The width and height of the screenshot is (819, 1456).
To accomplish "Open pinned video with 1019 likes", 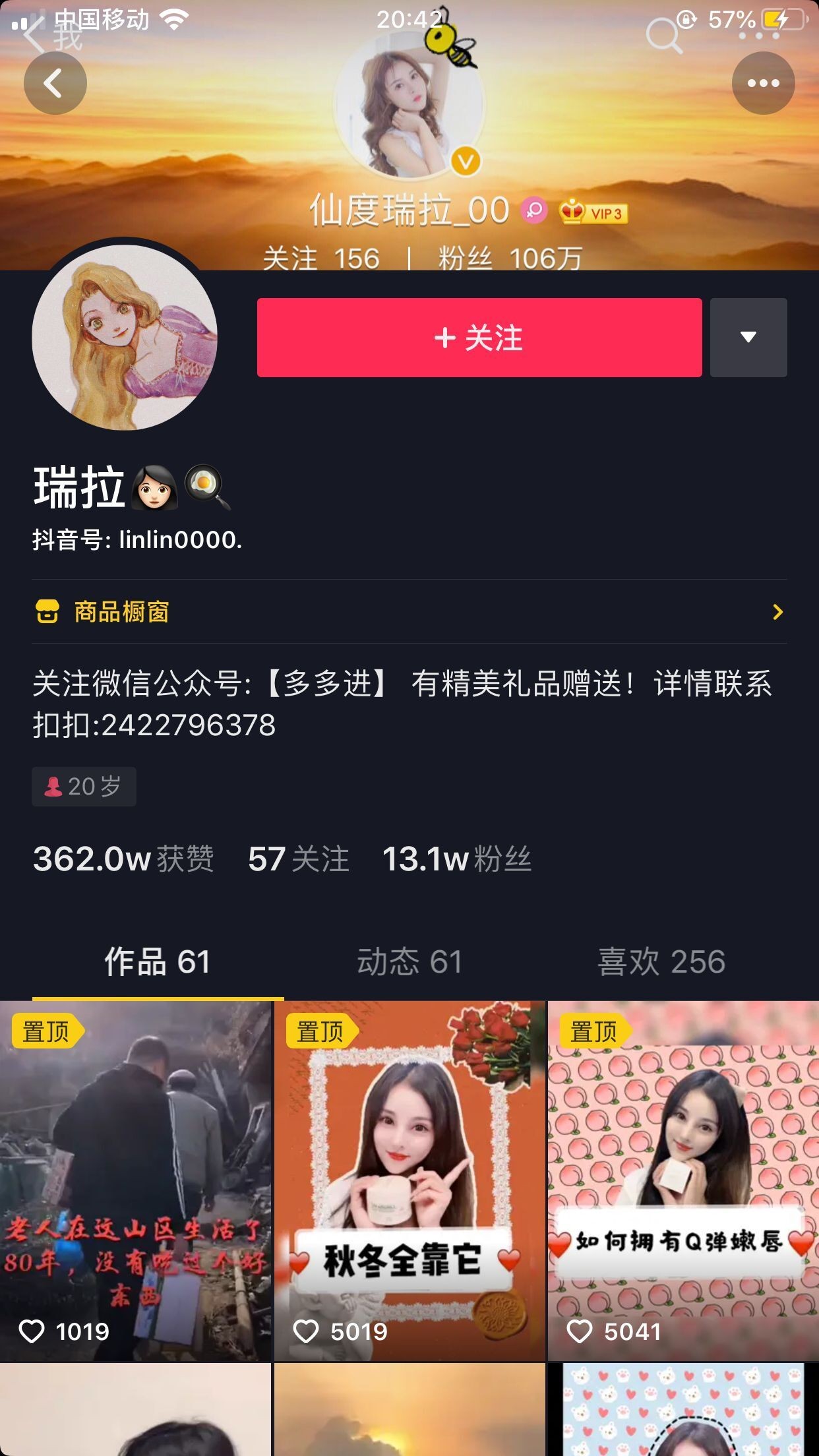I will (135, 1180).
